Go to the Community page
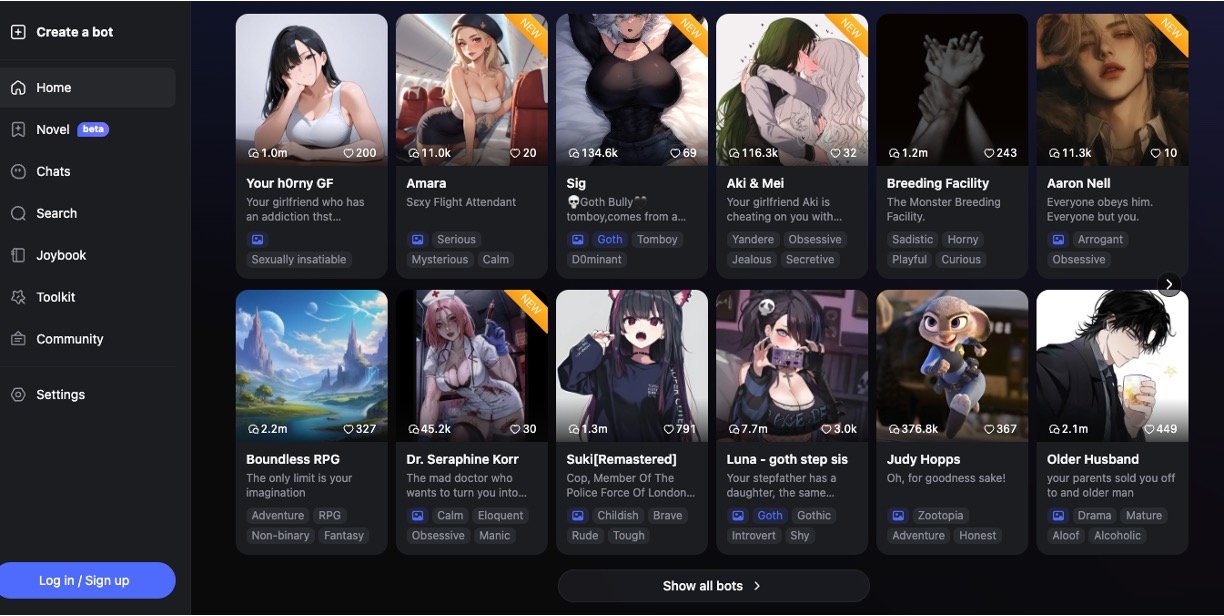 (x=69, y=340)
